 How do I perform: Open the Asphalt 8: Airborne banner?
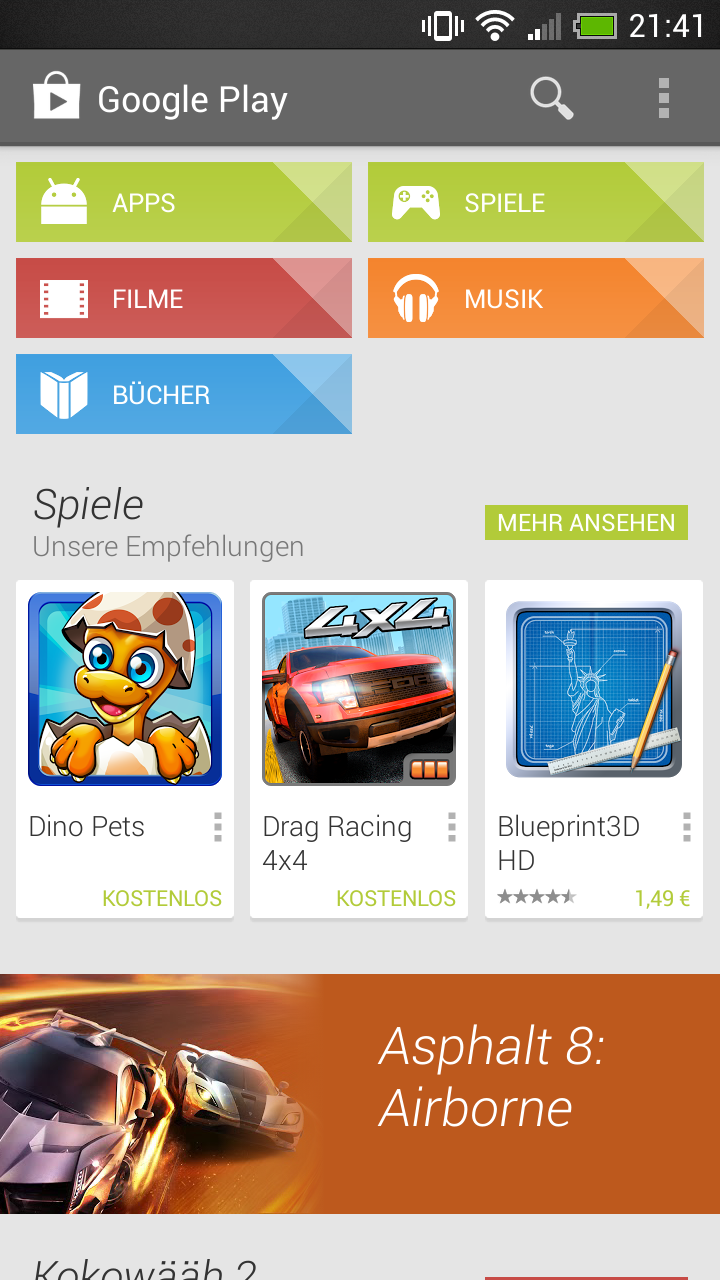point(360,1093)
